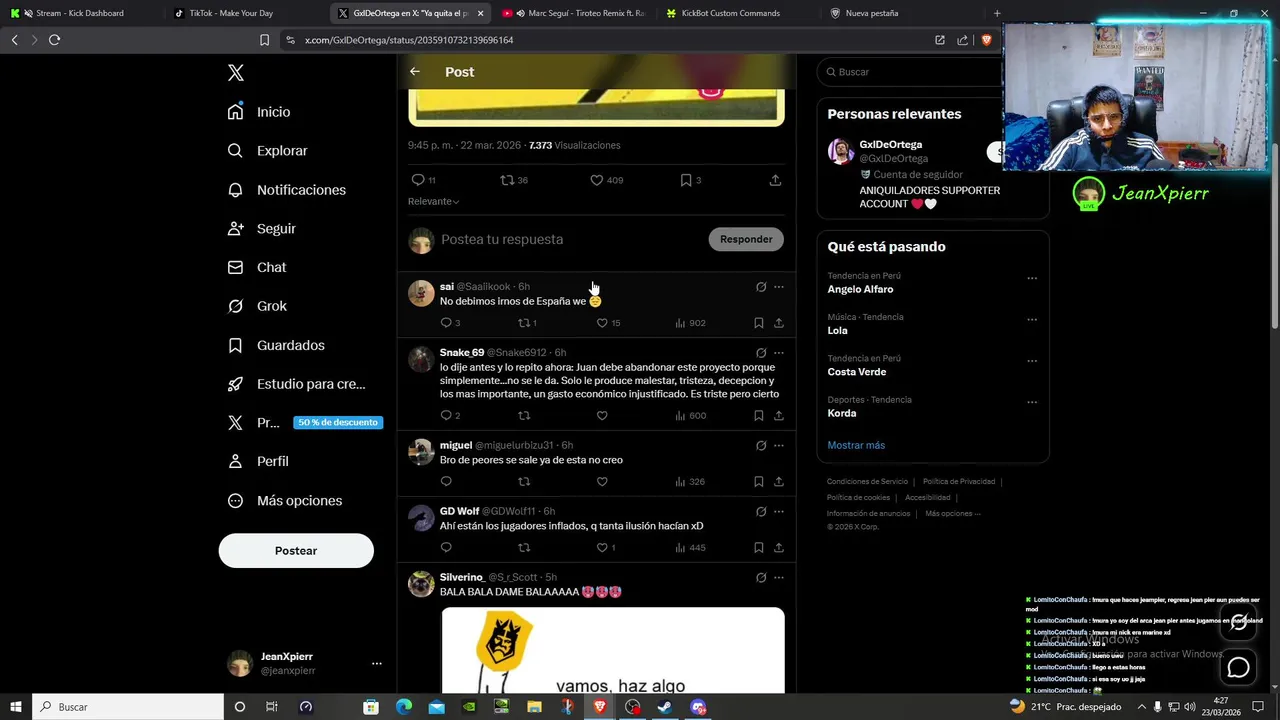The height and width of the screenshot is (720, 1280).
Task: Expand the Relevante sort dropdown
Action: tap(433, 202)
